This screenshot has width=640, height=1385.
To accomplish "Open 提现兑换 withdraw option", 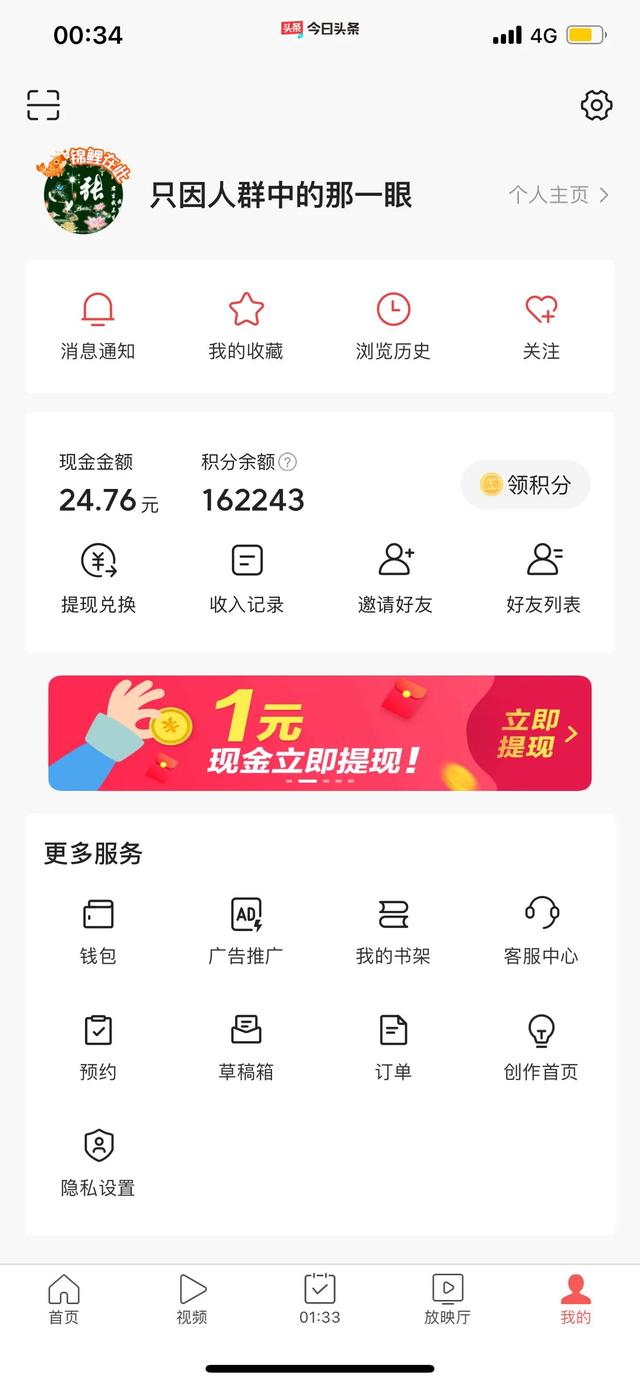I will point(98,579).
